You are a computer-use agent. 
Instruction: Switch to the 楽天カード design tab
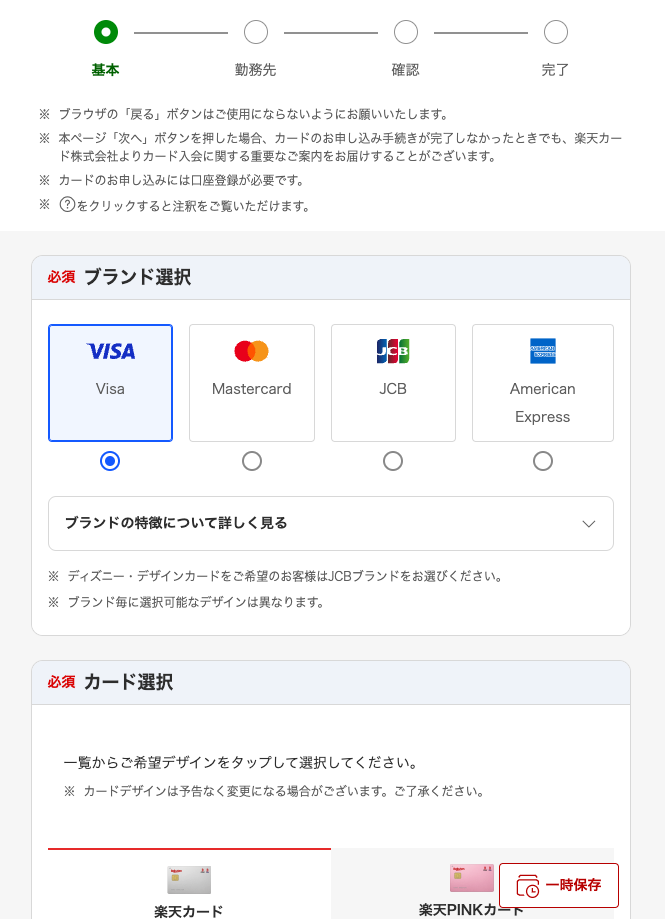(x=189, y=888)
